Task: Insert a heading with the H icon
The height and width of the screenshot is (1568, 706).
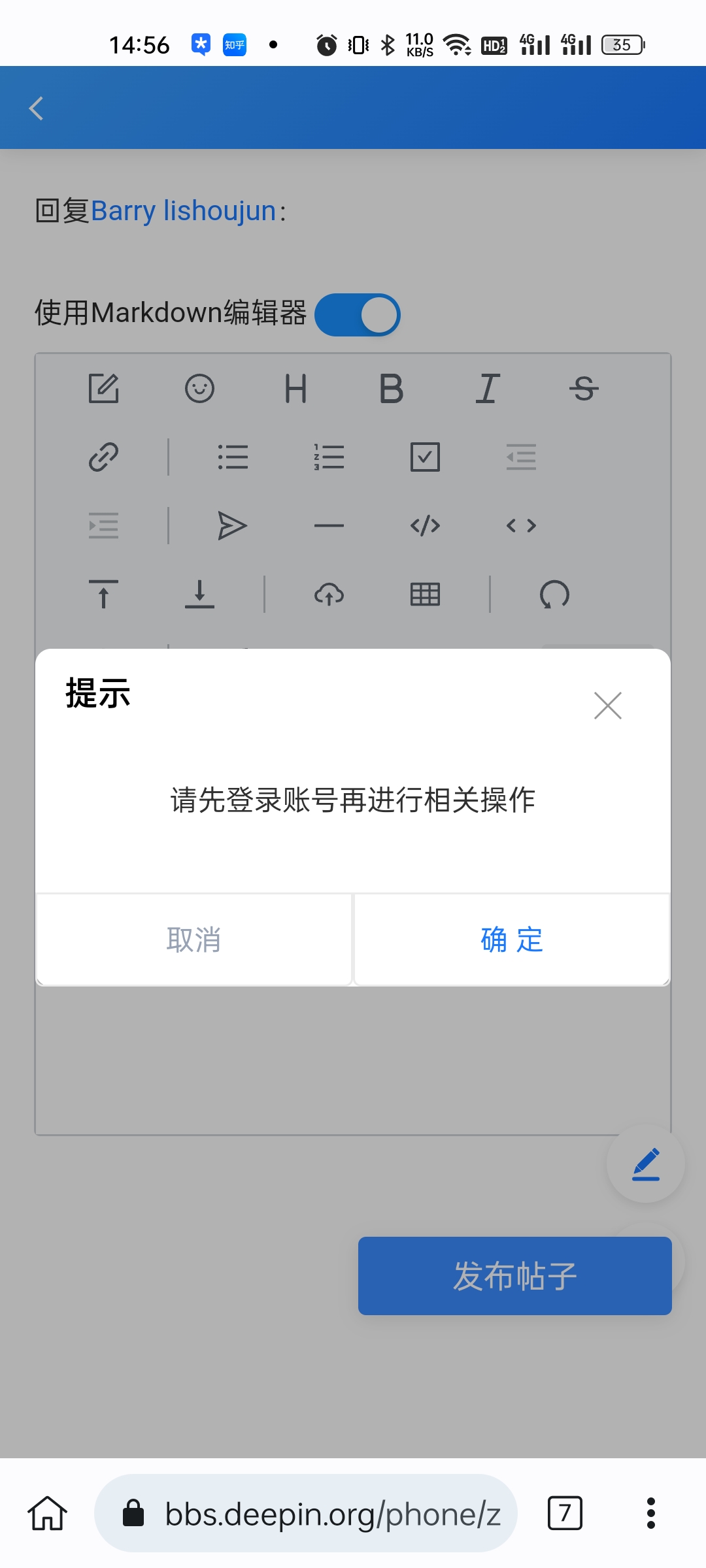Action: (x=295, y=389)
